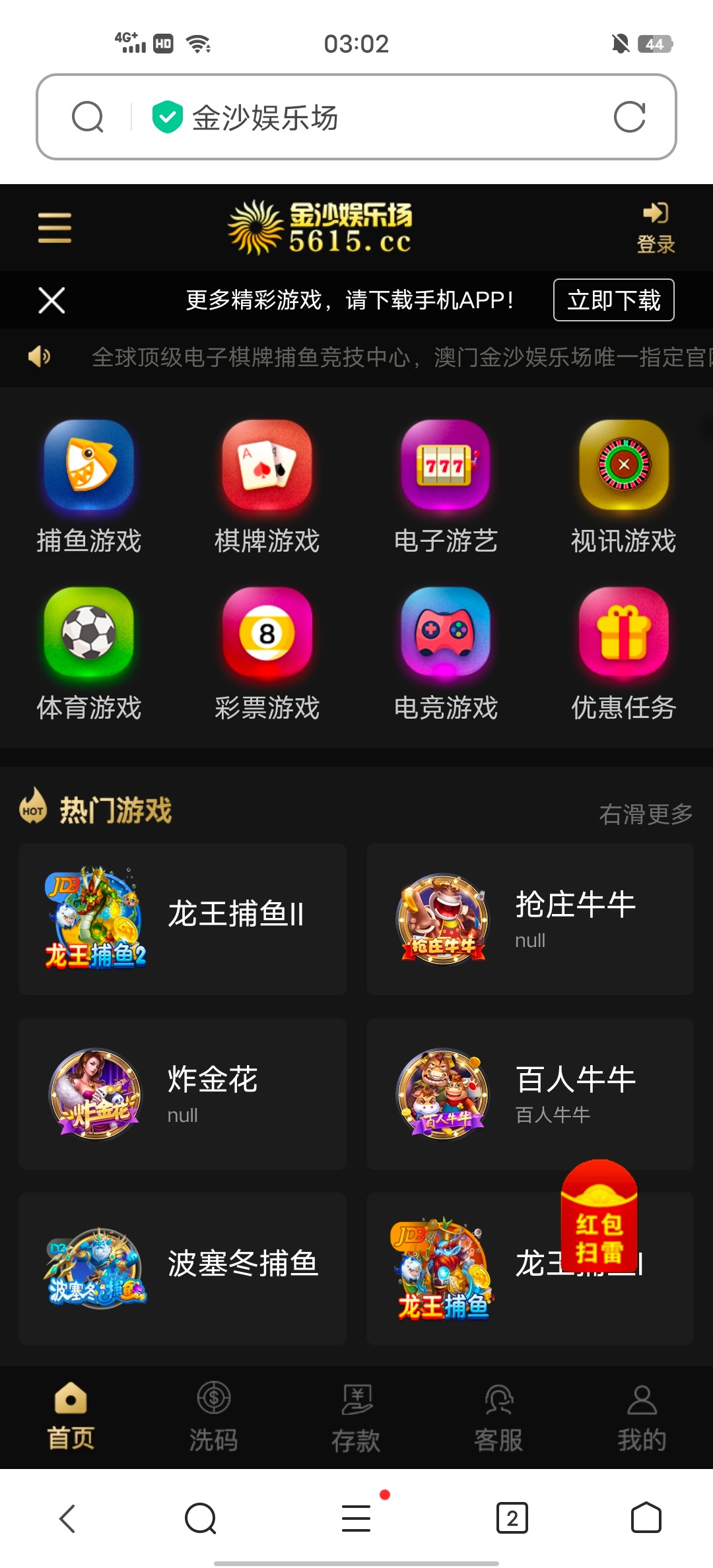Launch the 炸金花 game card
The height and width of the screenshot is (1568, 713).
[183, 1094]
